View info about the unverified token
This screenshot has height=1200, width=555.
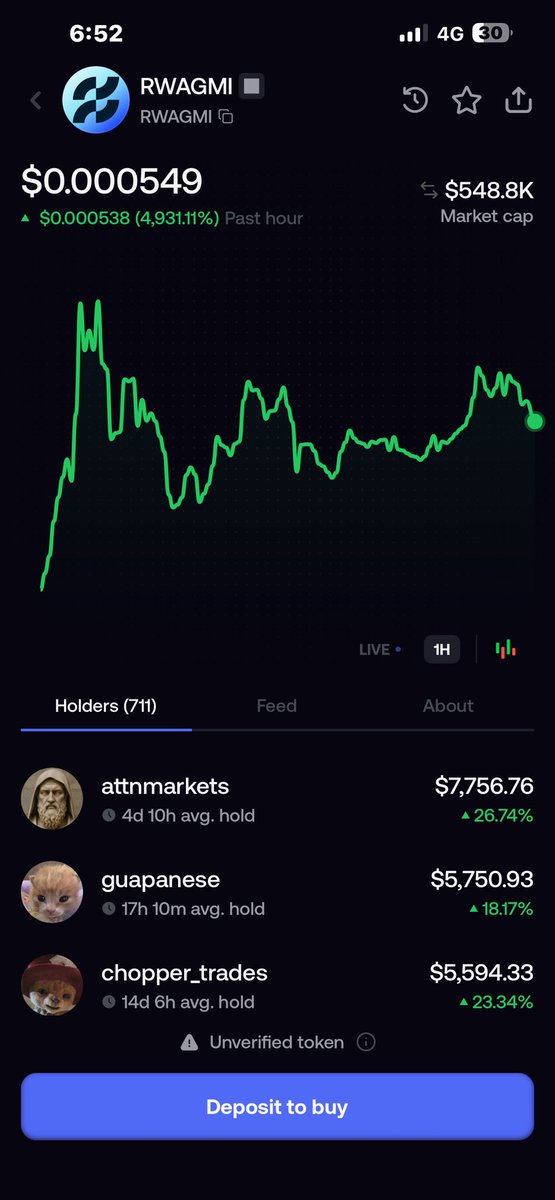pyautogui.click(x=366, y=1043)
